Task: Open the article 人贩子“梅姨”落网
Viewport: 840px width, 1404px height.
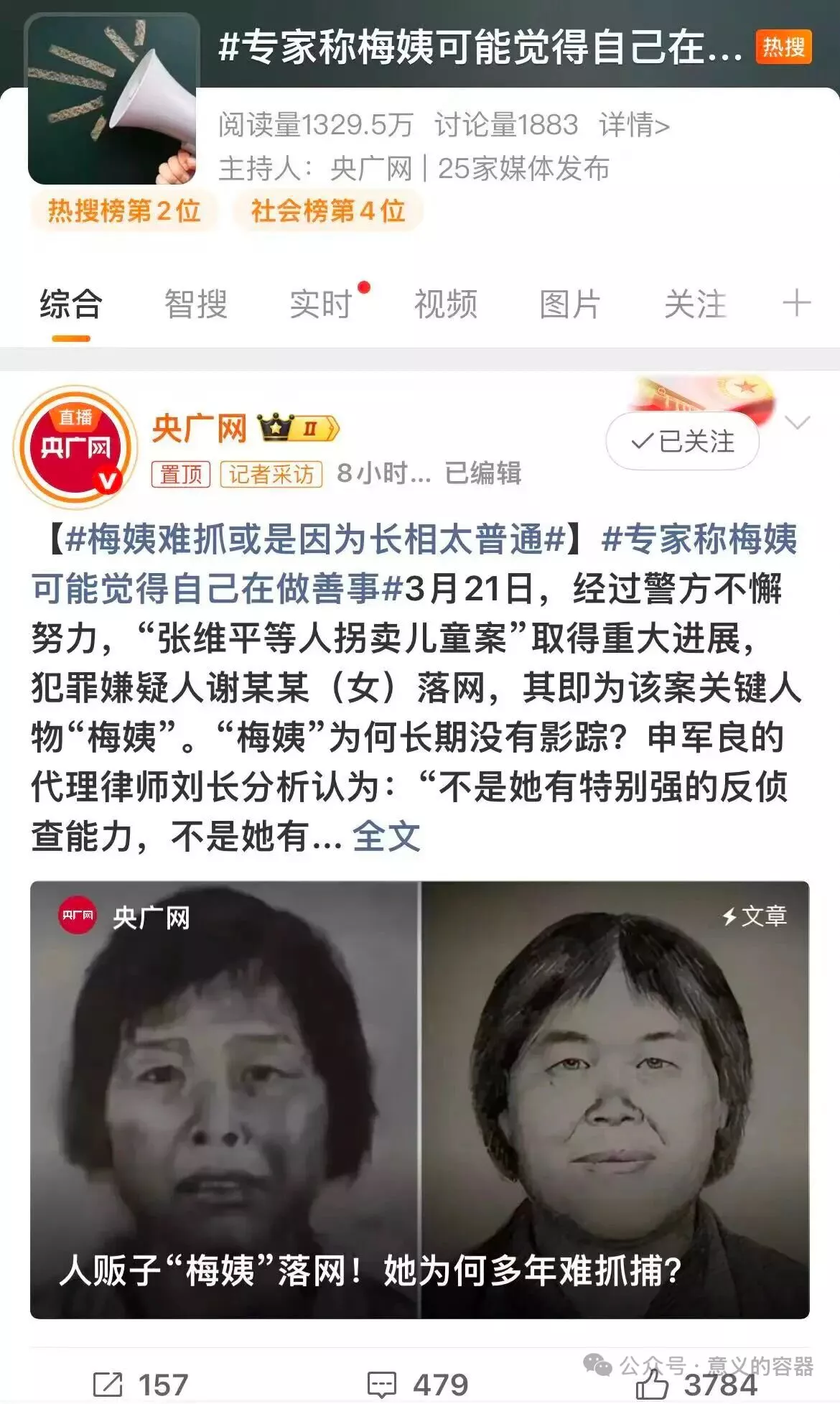Action: 419,1099
